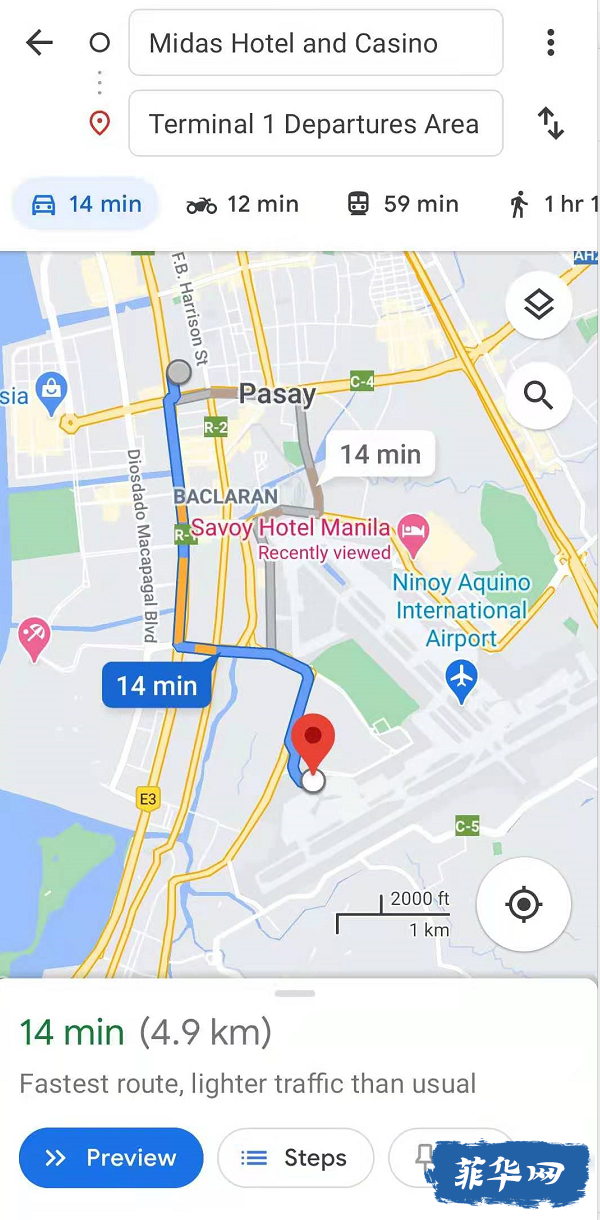Go back using the arrow
The image size is (600, 1220).
39,42
